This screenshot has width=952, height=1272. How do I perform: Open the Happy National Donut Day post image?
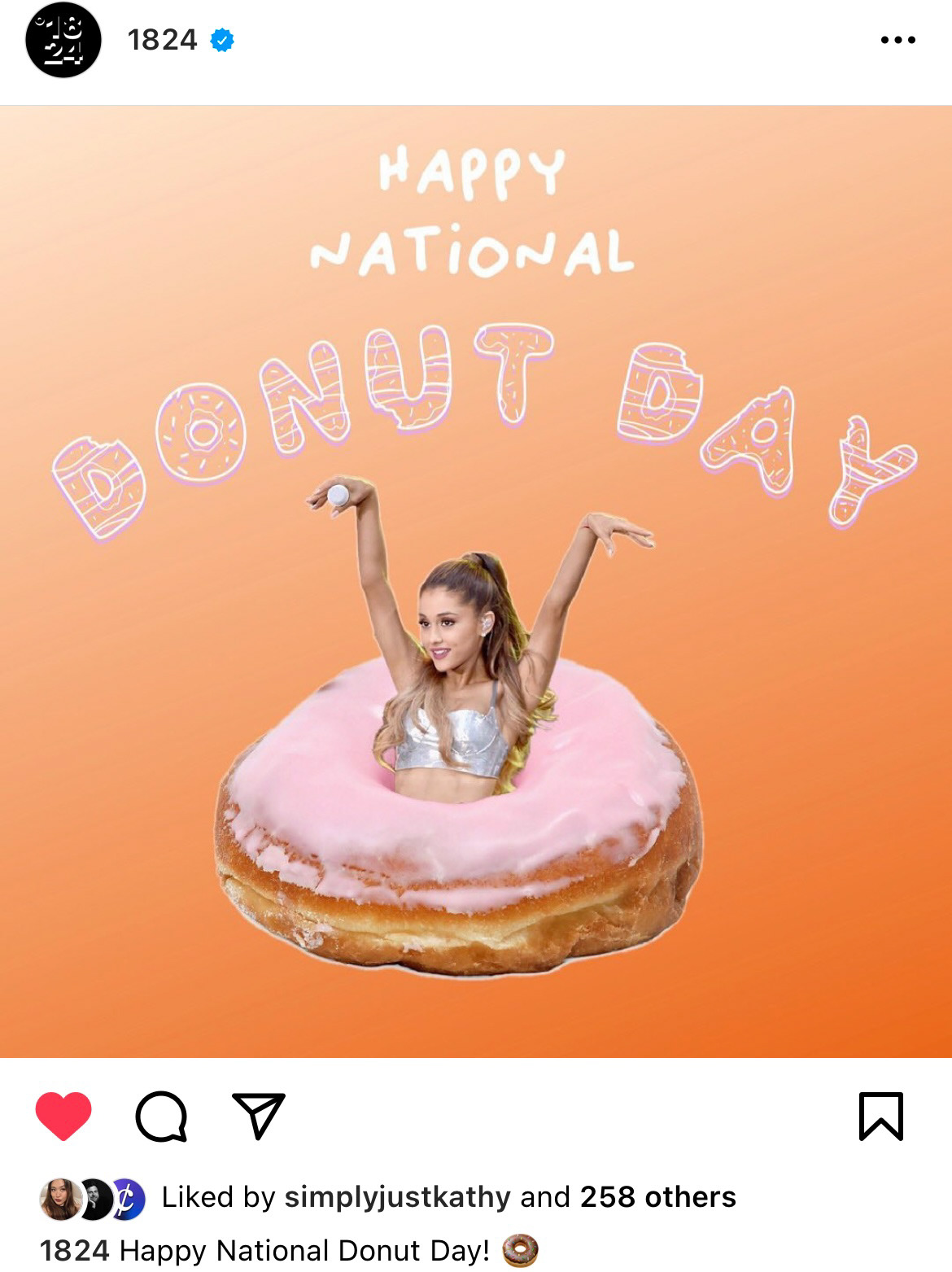tap(476, 581)
